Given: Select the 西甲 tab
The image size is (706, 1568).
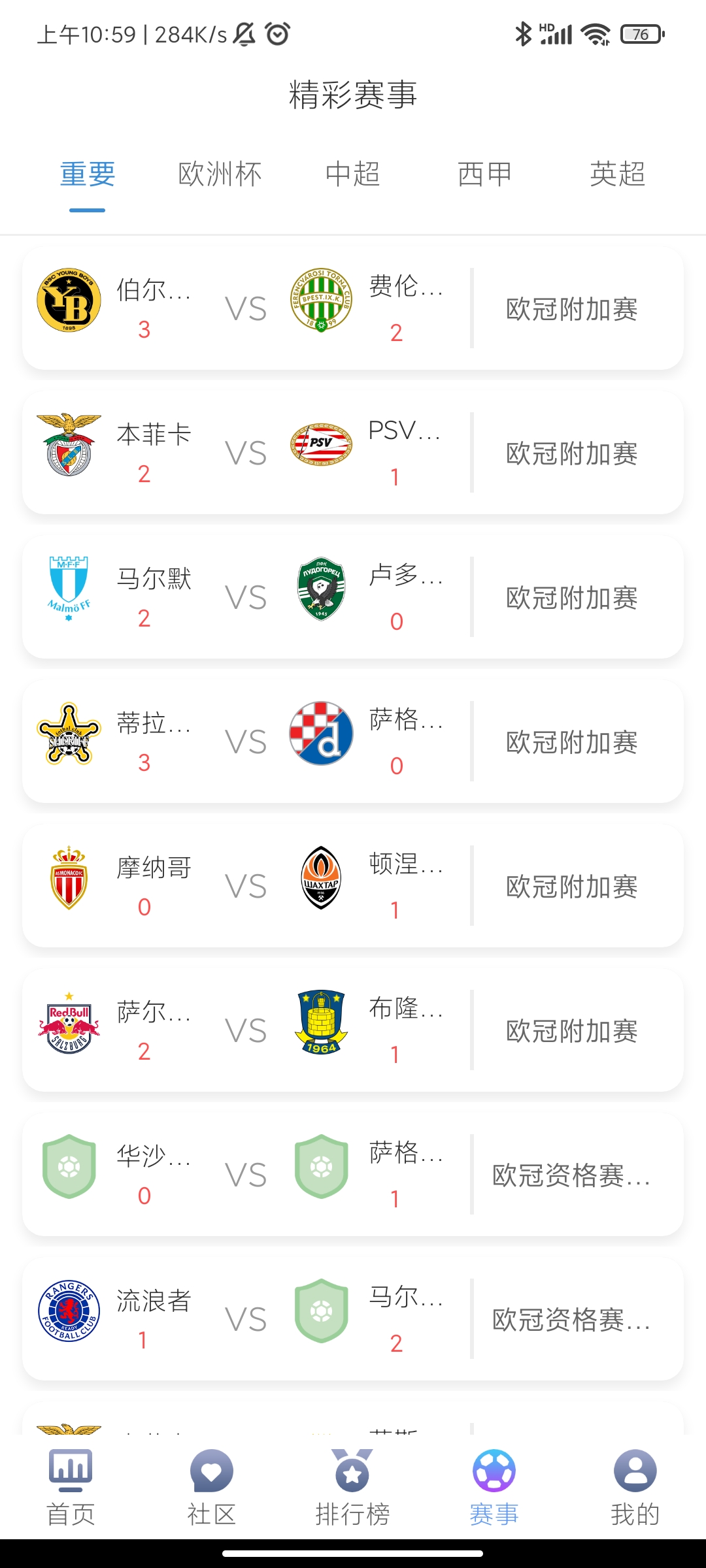Looking at the screenshot, I should coord(485,174).
